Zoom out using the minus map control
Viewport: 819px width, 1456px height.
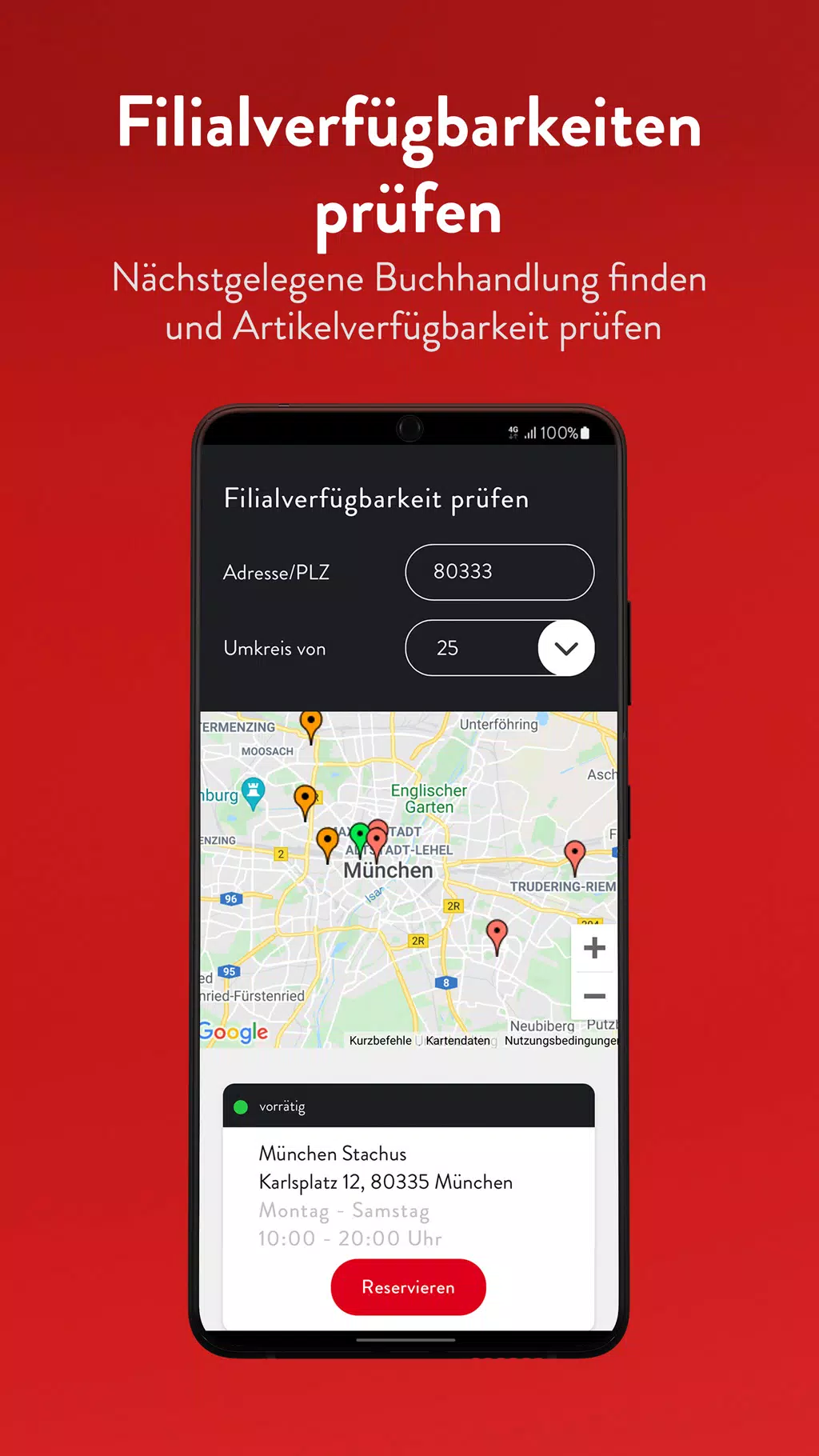coord(594,995)
